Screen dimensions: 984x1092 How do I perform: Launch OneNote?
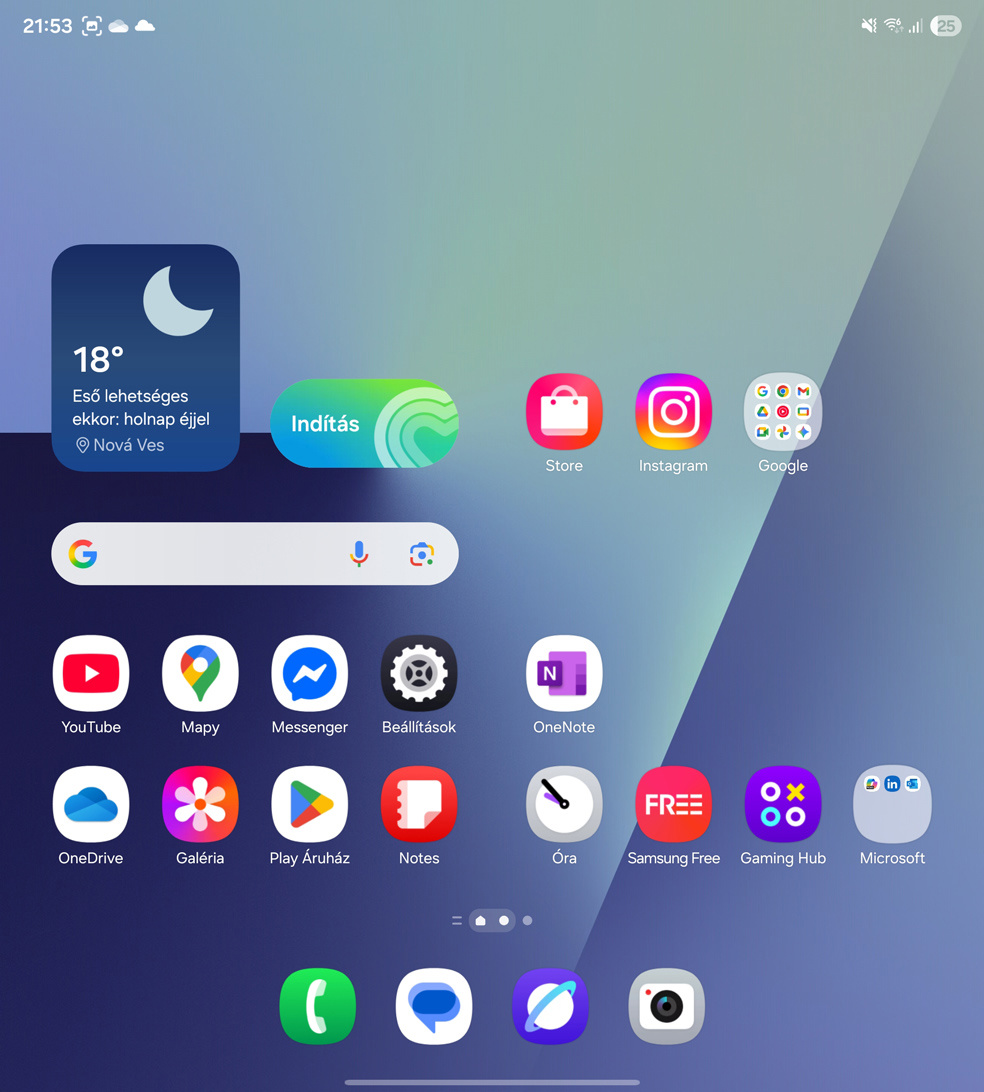[564, 674]
